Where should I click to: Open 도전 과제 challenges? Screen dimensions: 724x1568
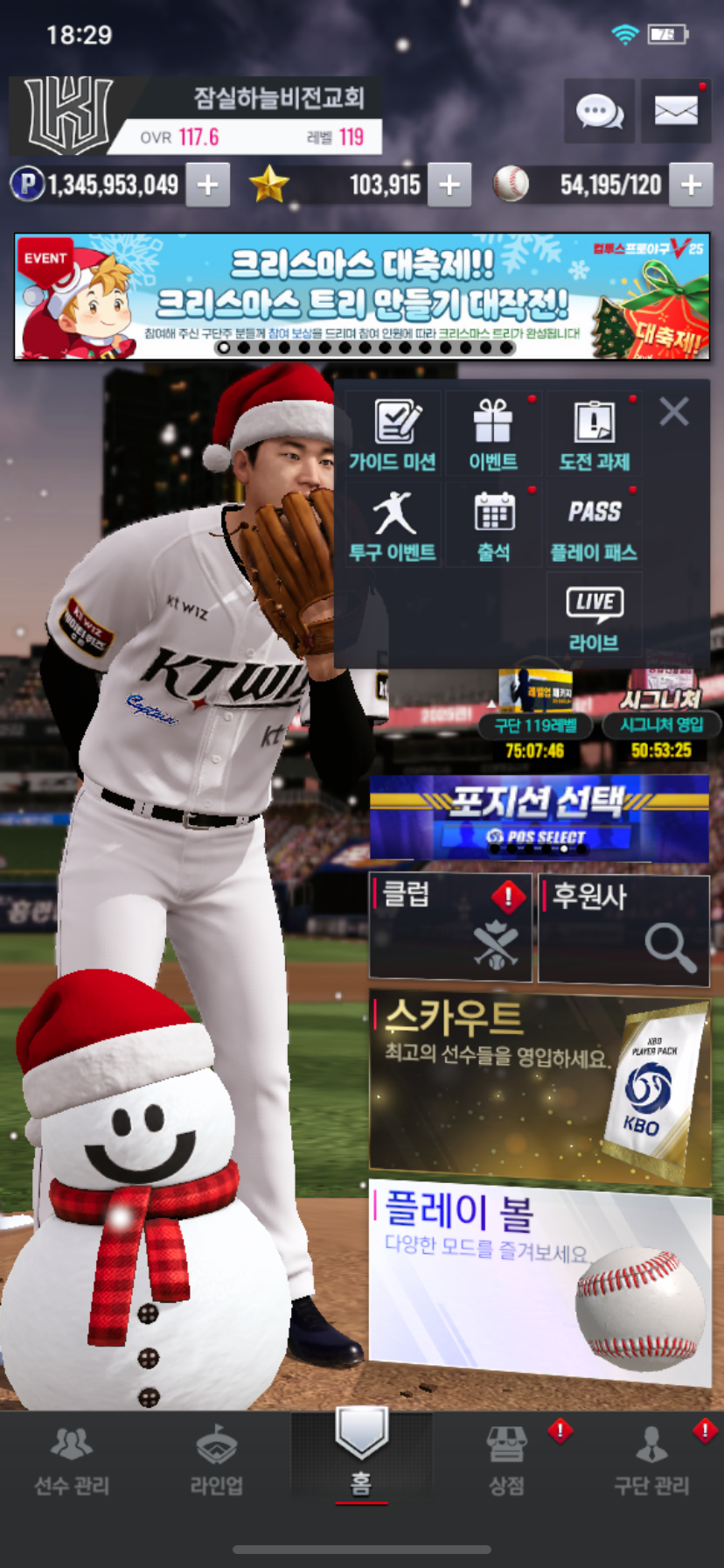point(594,435)
